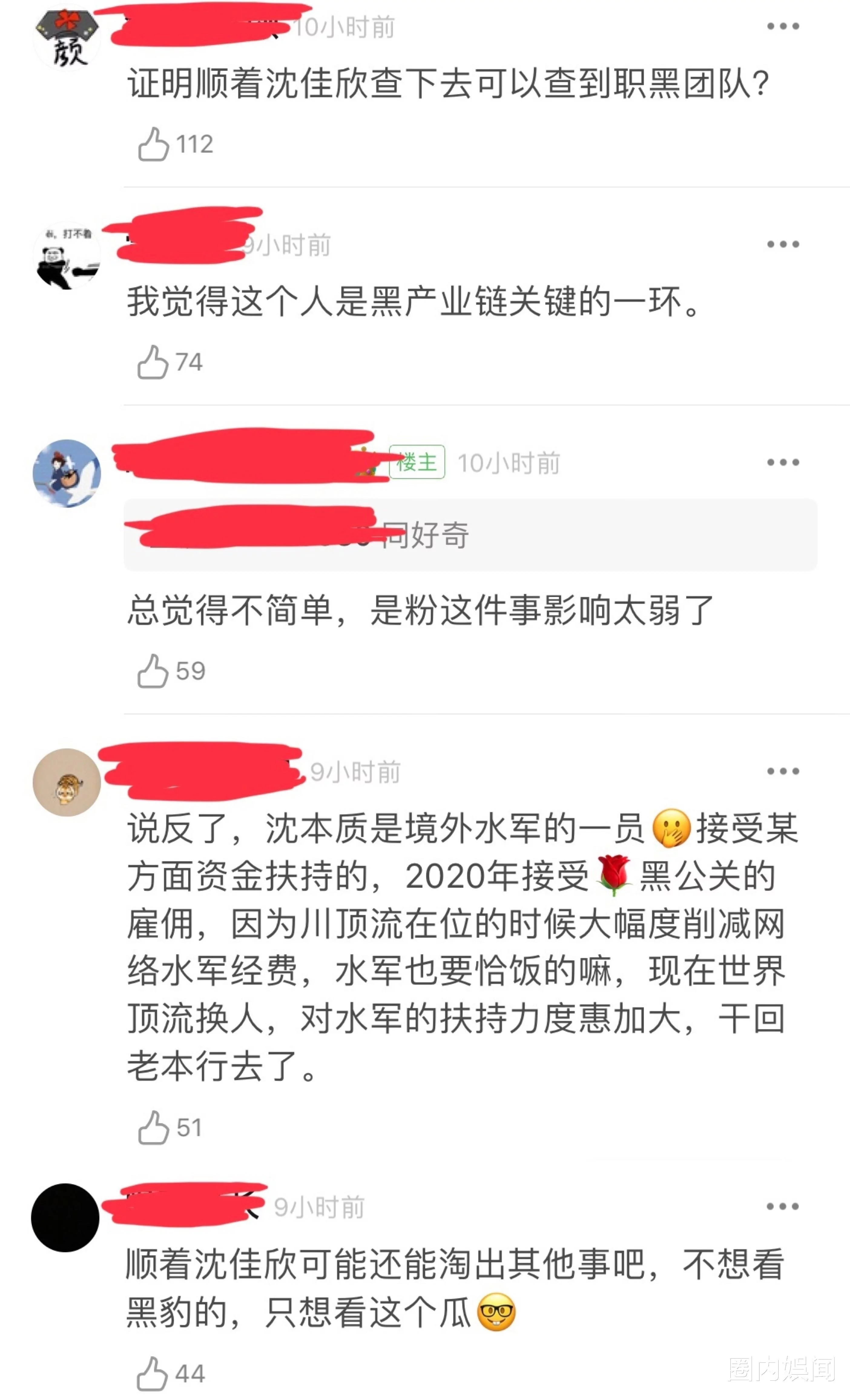This screenshot has height=1400, width=850.
Task: Open the 楼主's avatar with the flying witch
Action: click(x=67, y=473)
